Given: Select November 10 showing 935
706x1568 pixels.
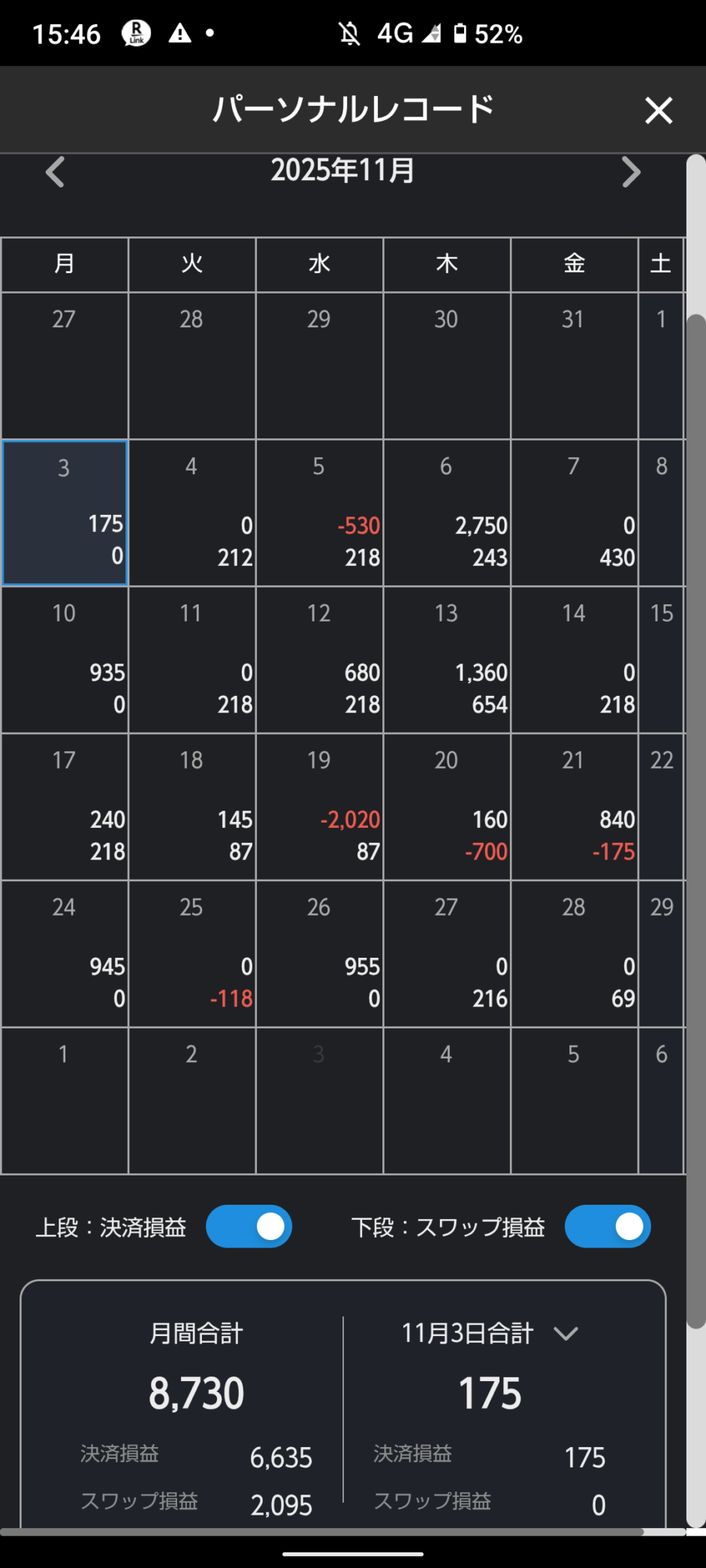Looking at the screenshot, I should (65, 659).
